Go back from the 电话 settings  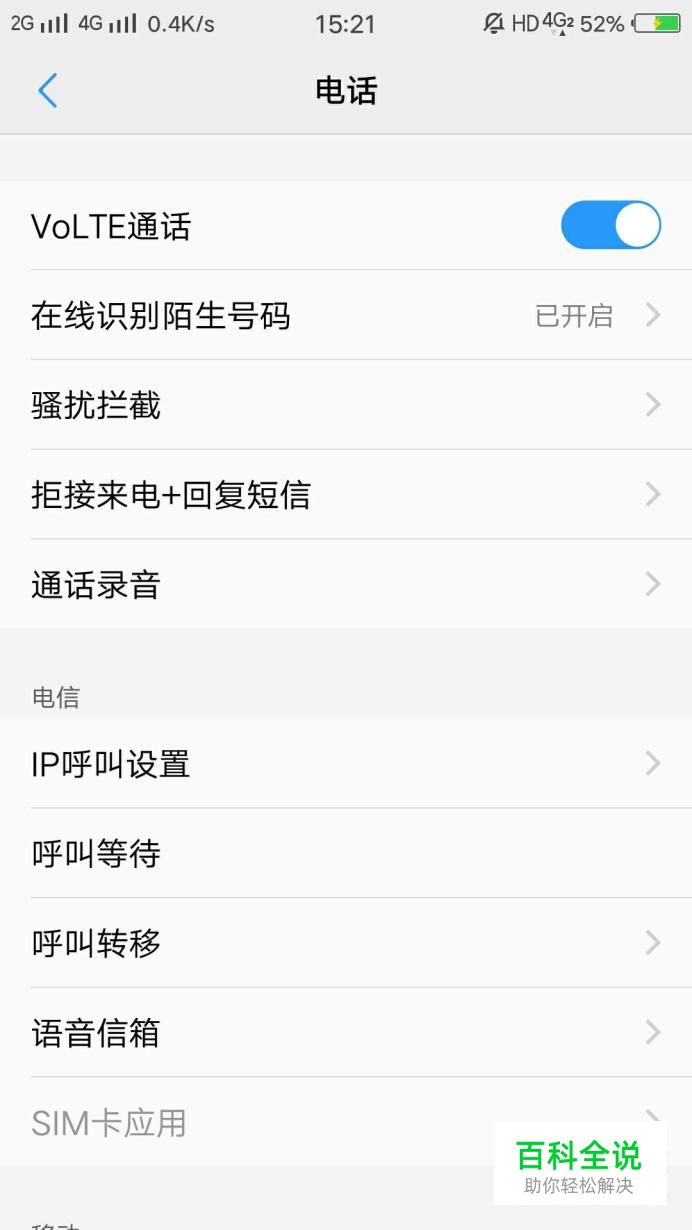(48, 91)
